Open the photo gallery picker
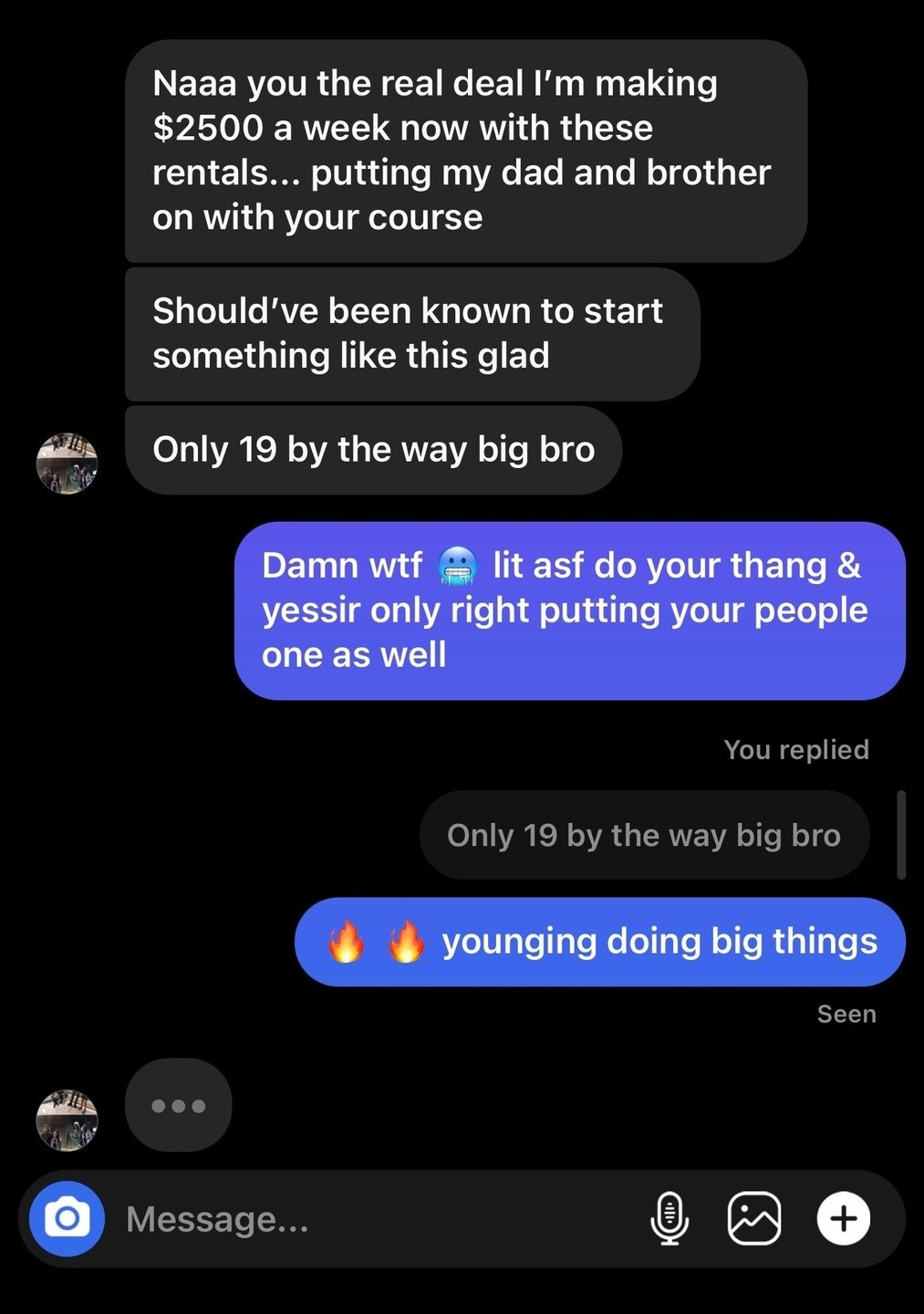 (754, 1218)
